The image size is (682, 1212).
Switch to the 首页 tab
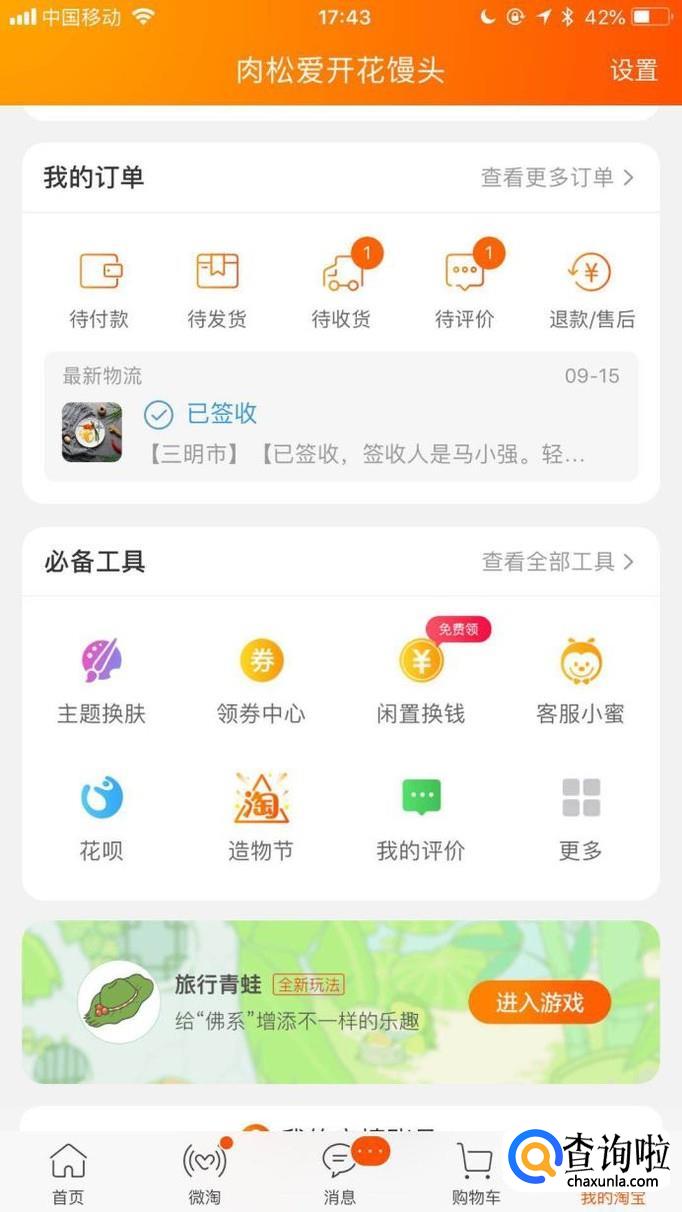point(68,1174)
